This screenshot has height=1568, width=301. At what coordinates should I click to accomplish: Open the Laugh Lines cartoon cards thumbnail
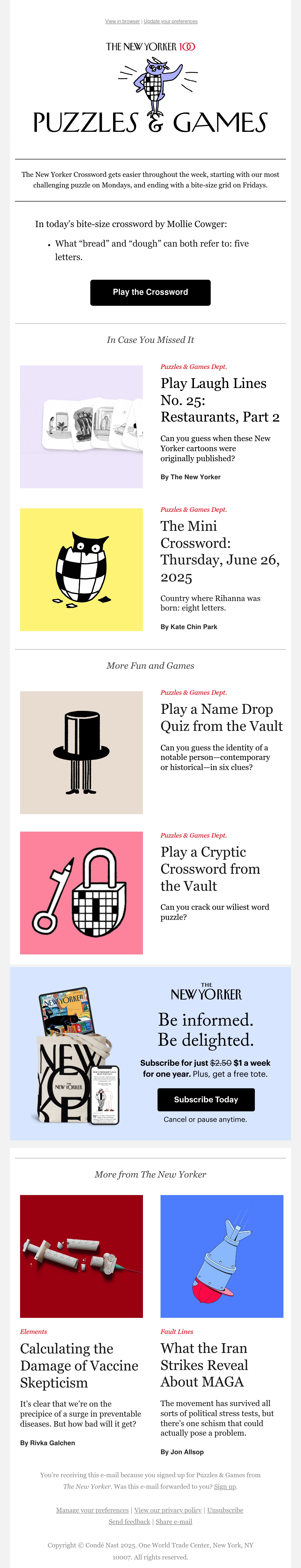82,426
